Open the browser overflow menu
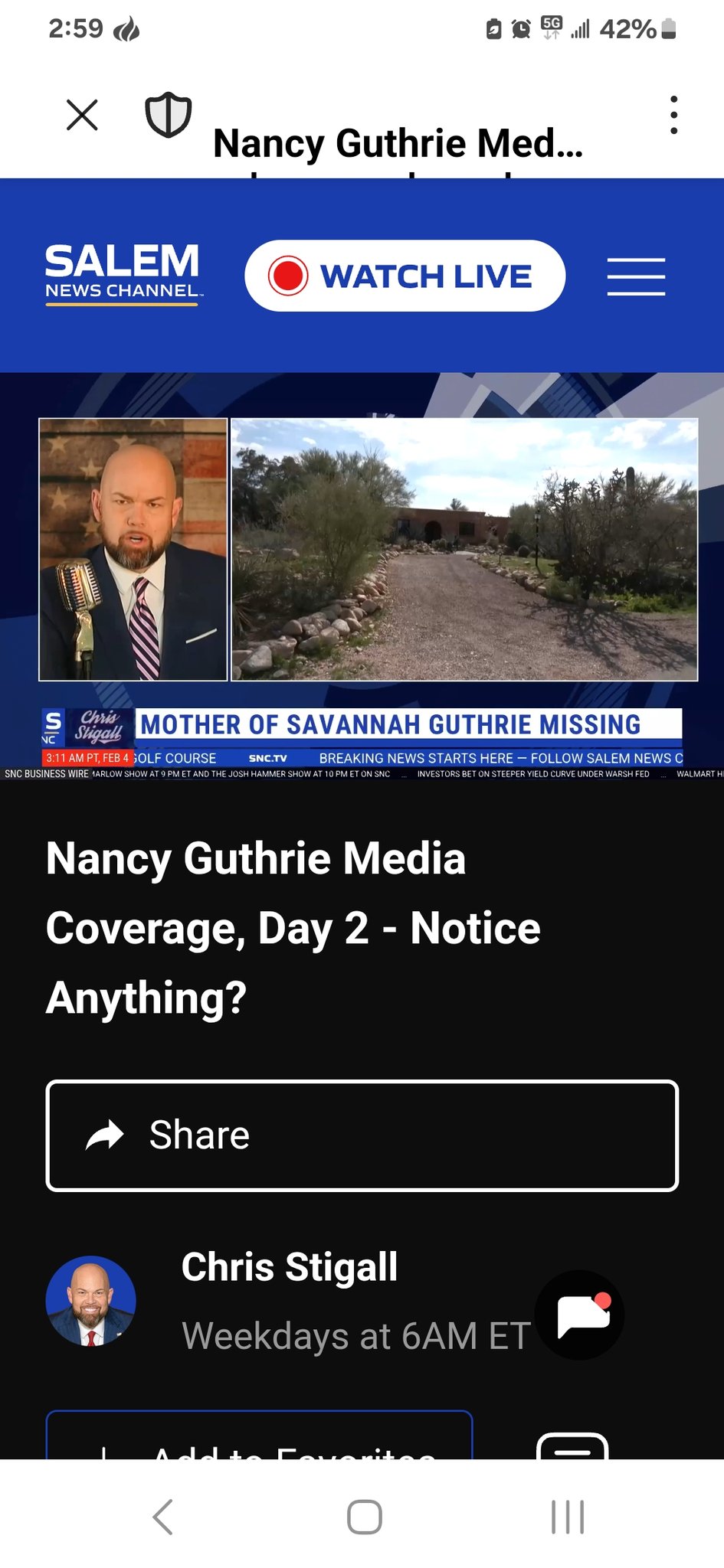 [673, 116]
